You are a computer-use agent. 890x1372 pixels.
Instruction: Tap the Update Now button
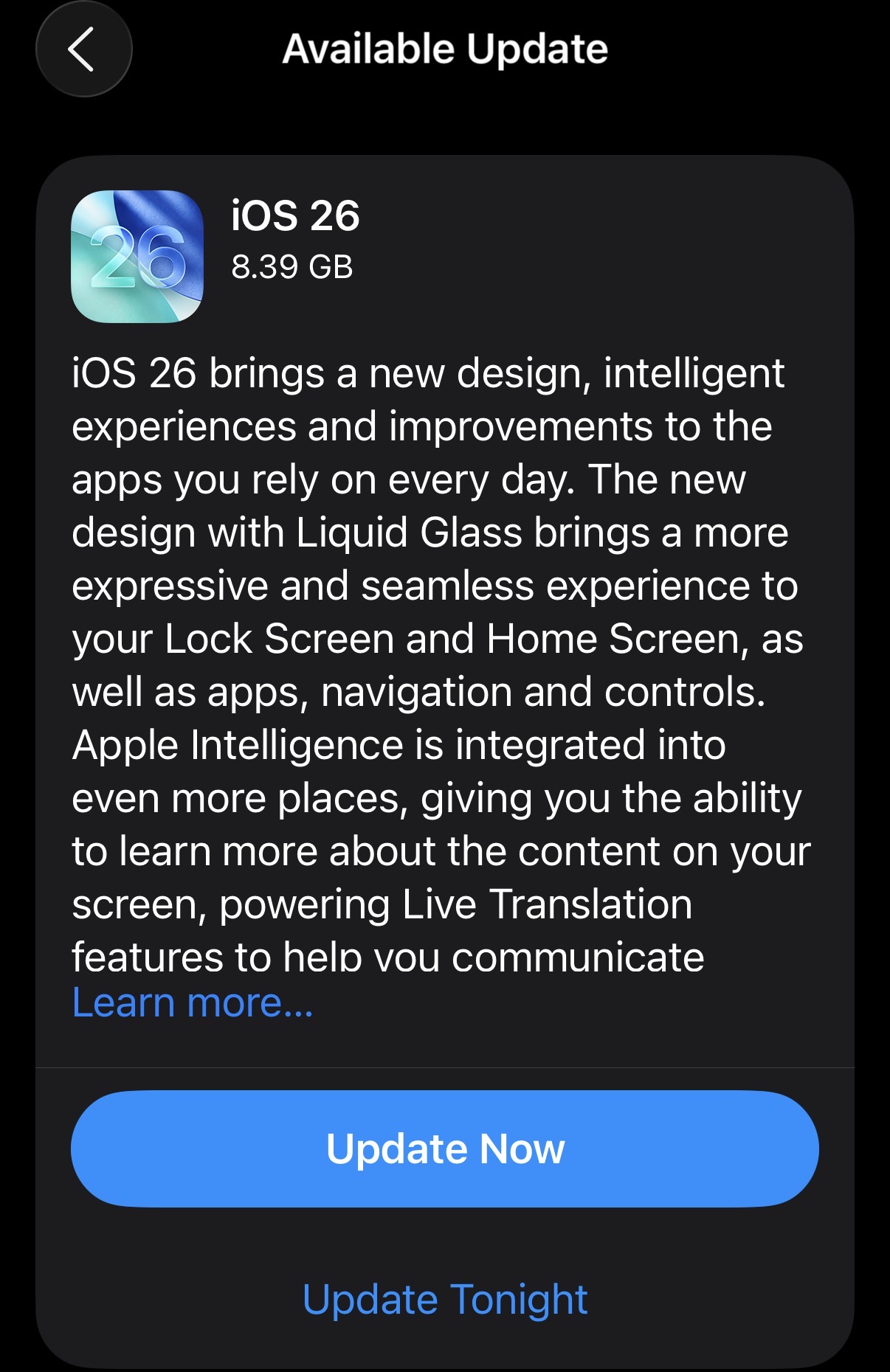(x=444, y=1148)
